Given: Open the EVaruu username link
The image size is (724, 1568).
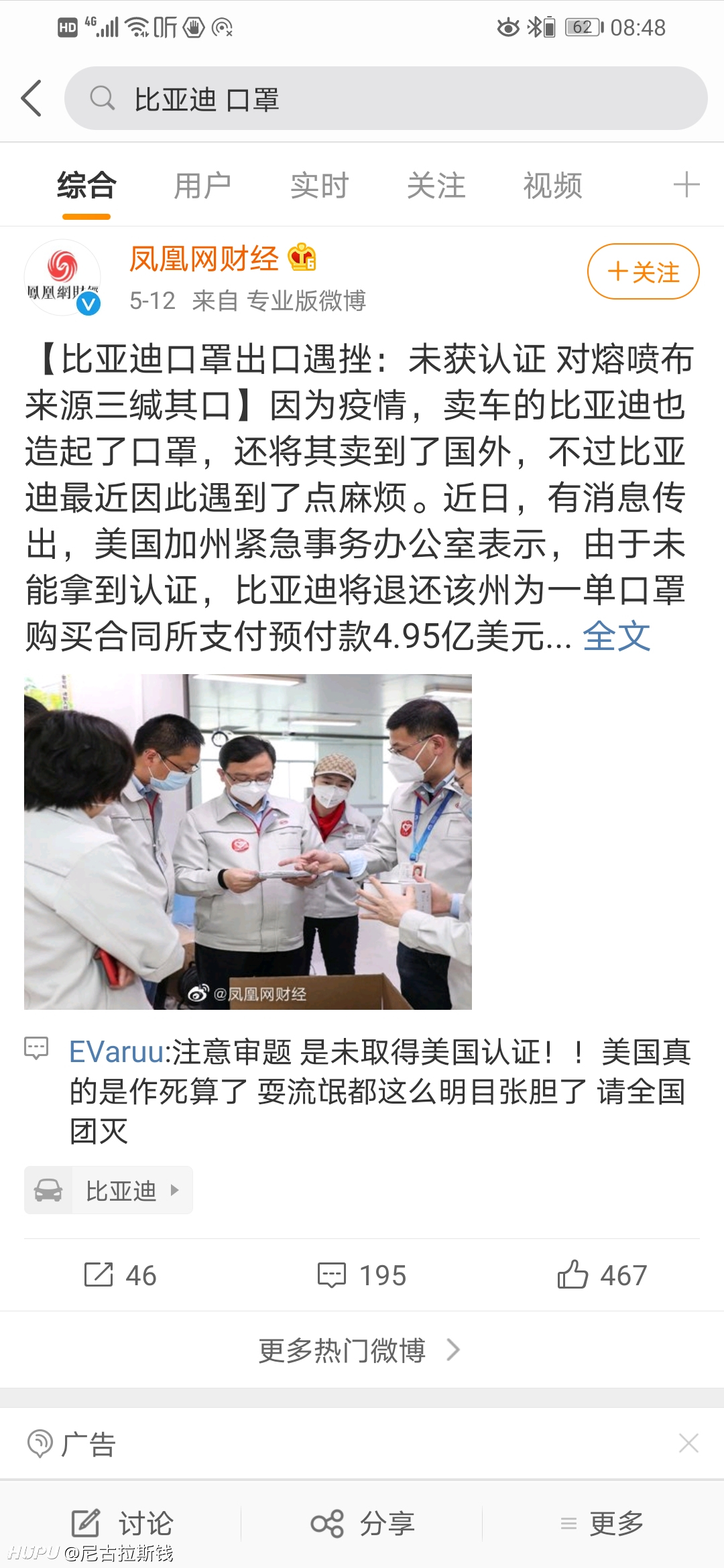Looking at the screenshot, I should point(117,1051).
